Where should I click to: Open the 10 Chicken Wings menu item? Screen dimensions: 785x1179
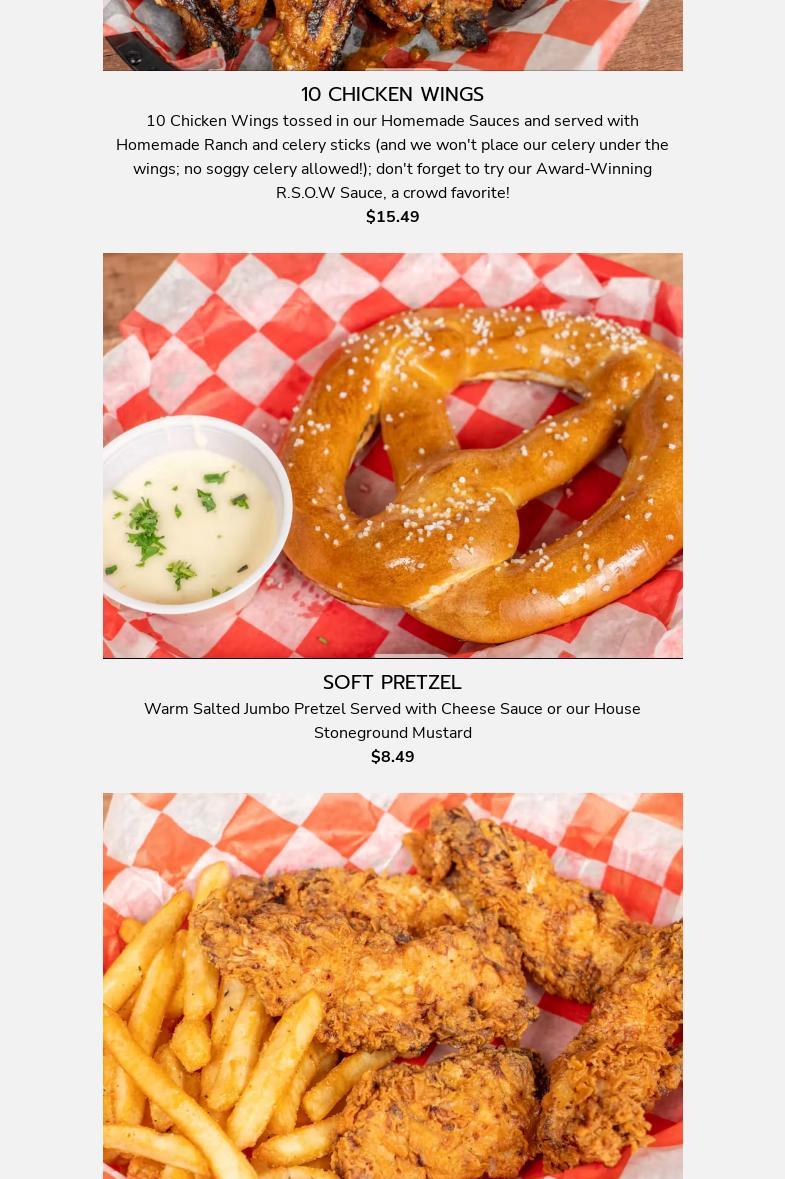tap(392, 95)
